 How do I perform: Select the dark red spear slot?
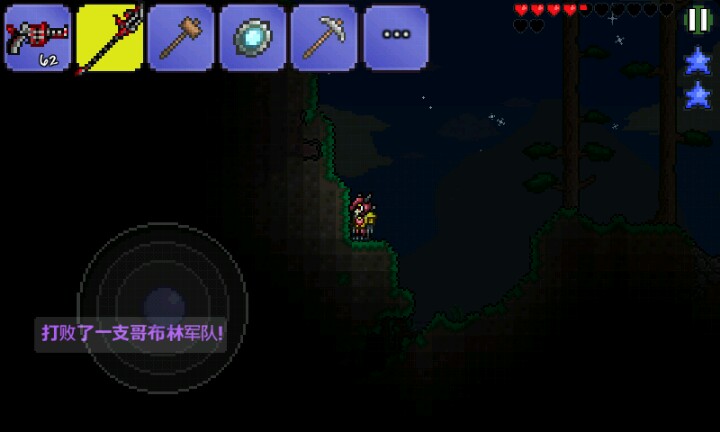point(109,38)
